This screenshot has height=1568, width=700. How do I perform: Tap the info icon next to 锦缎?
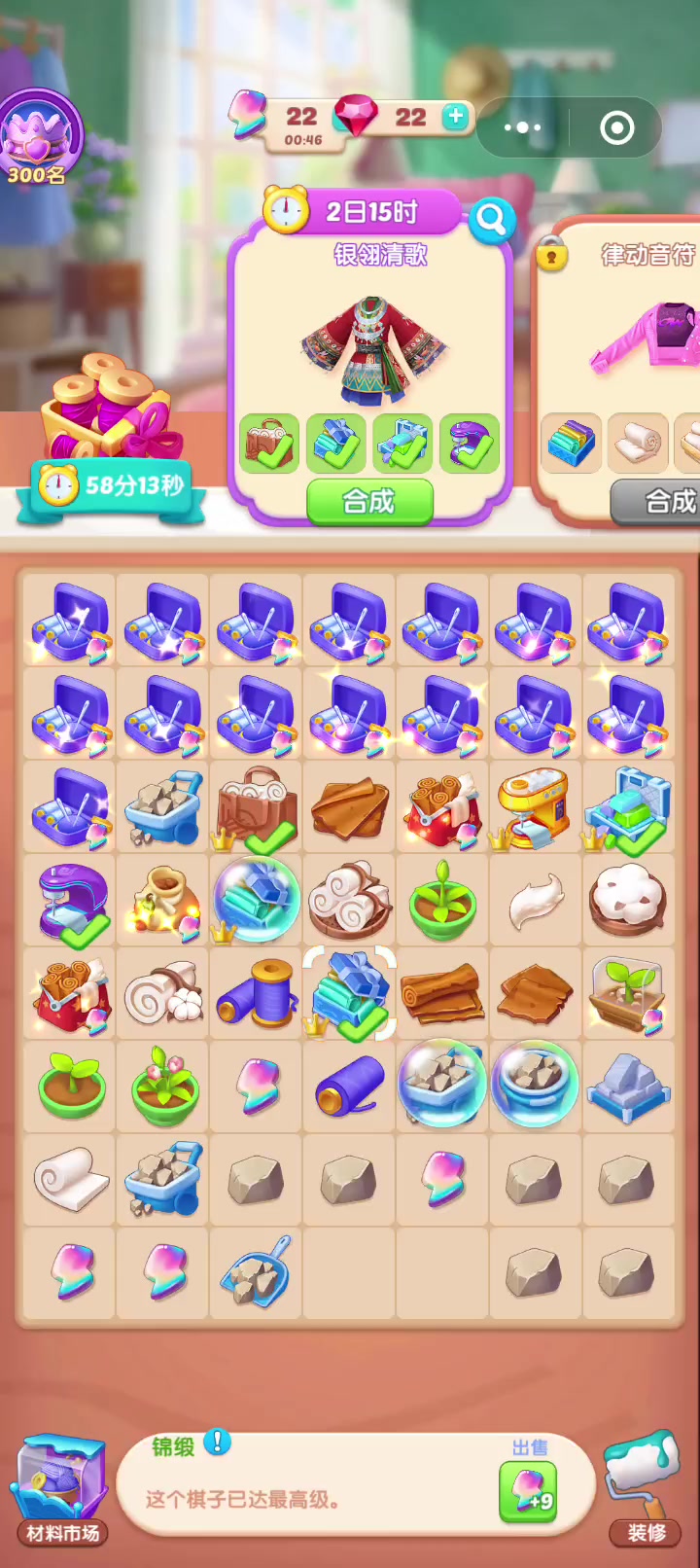(x=217, y=1442)
